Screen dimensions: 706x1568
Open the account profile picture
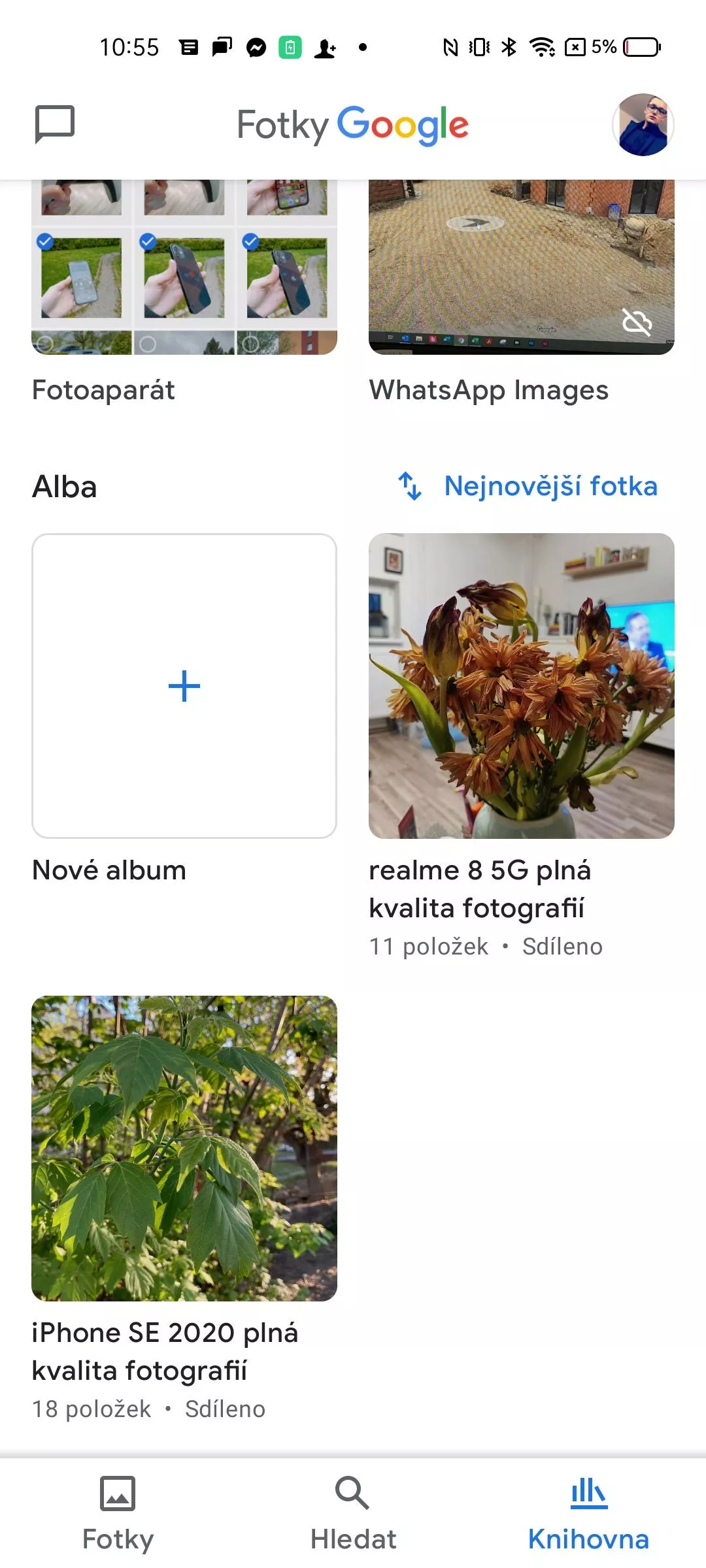pyautogui.click(x=643, y=125)
